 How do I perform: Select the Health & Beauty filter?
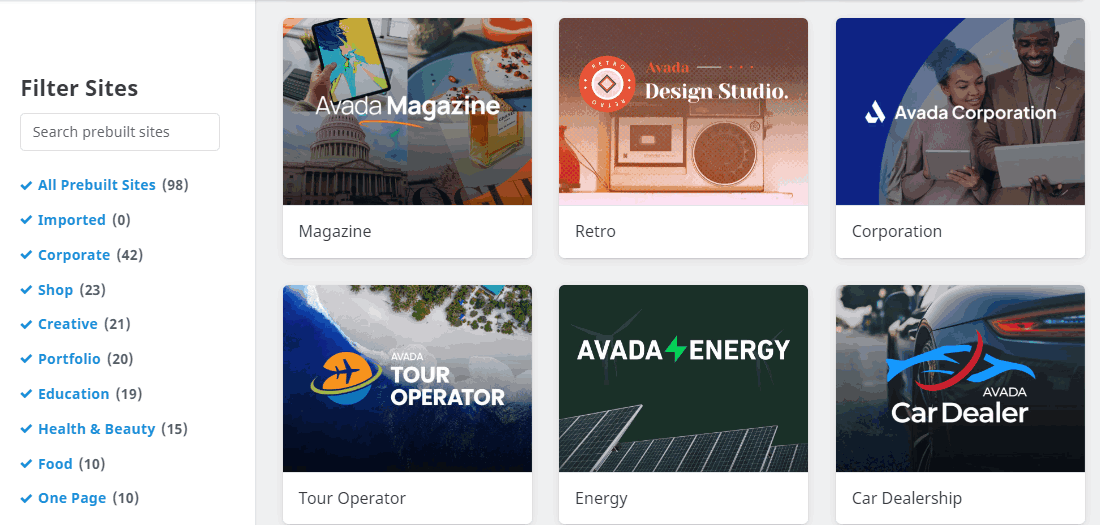96,429
